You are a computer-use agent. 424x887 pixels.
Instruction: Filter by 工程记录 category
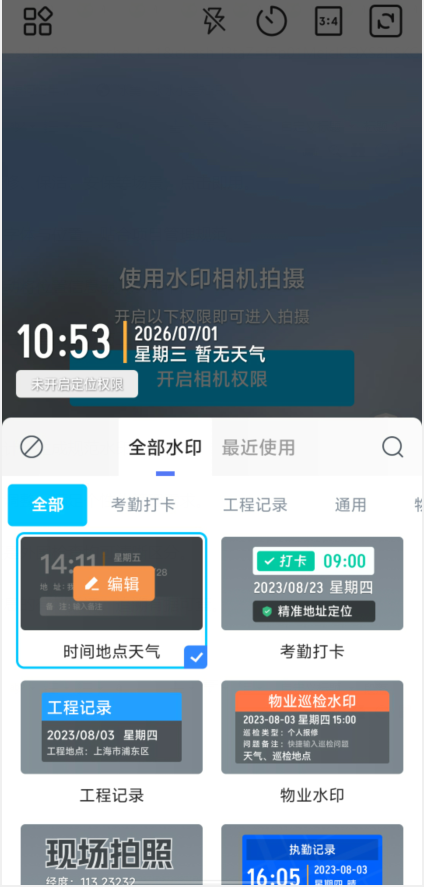coord(256,505)
